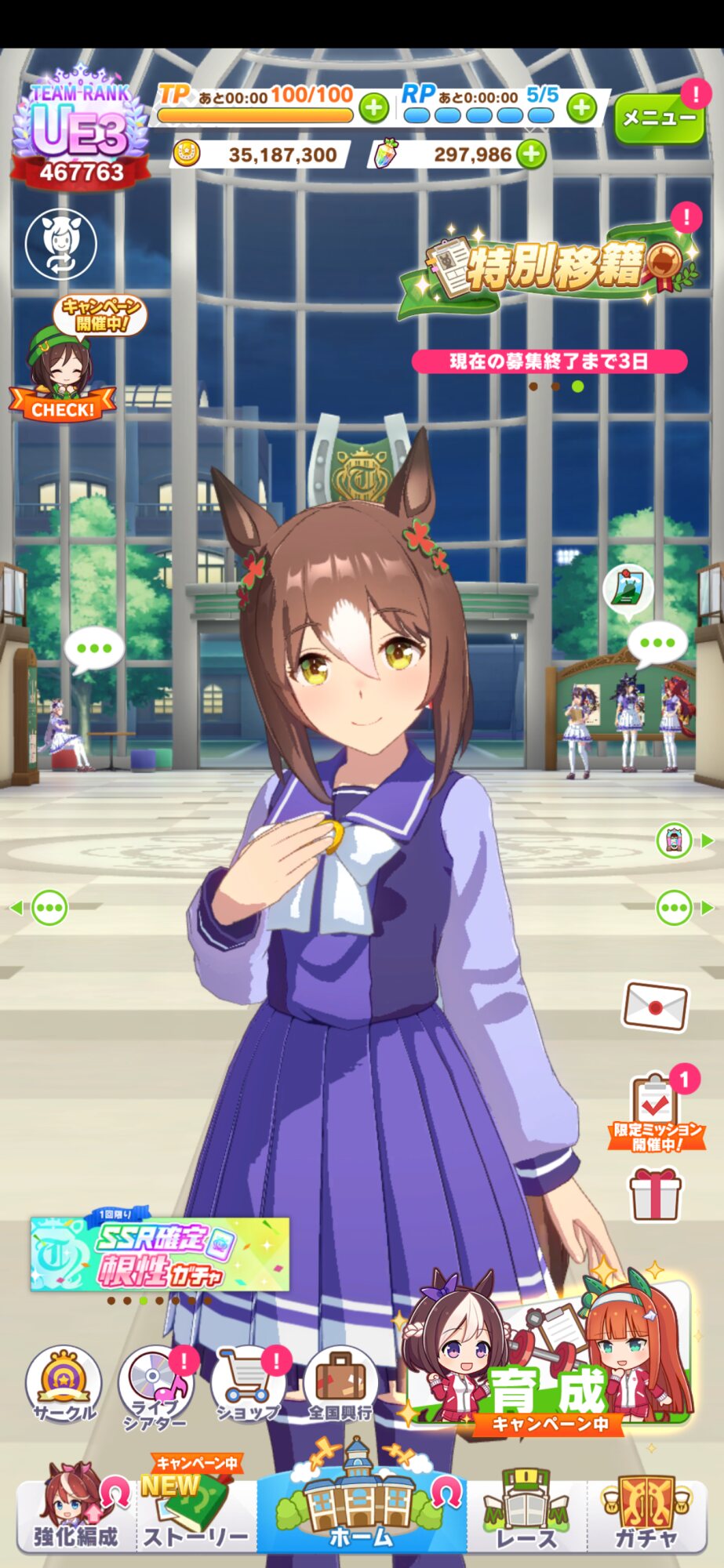Open the メニュー button
This screenshot has height=1568, width=724.
tap(659, 118)
